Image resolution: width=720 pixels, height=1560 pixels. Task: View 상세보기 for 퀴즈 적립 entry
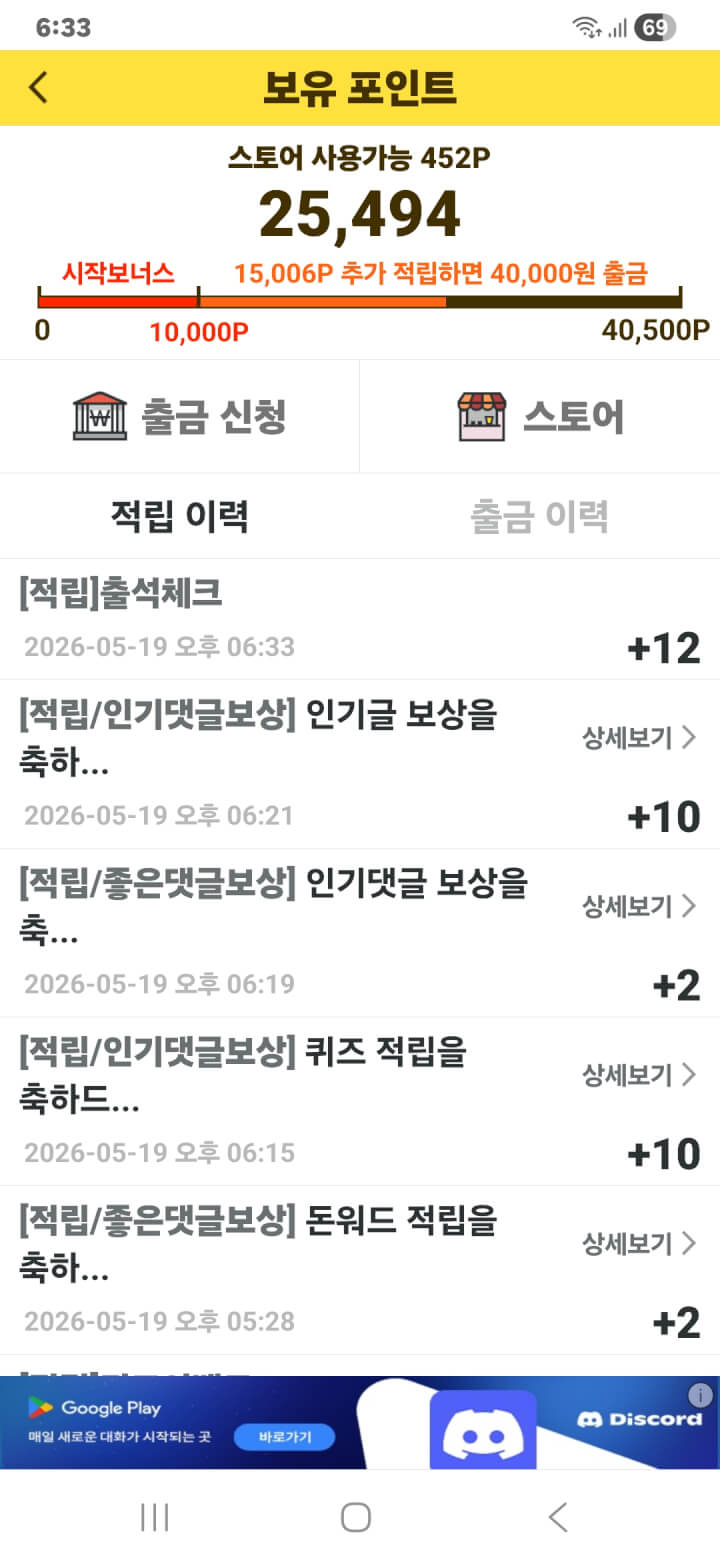[x=639, y=1076]
